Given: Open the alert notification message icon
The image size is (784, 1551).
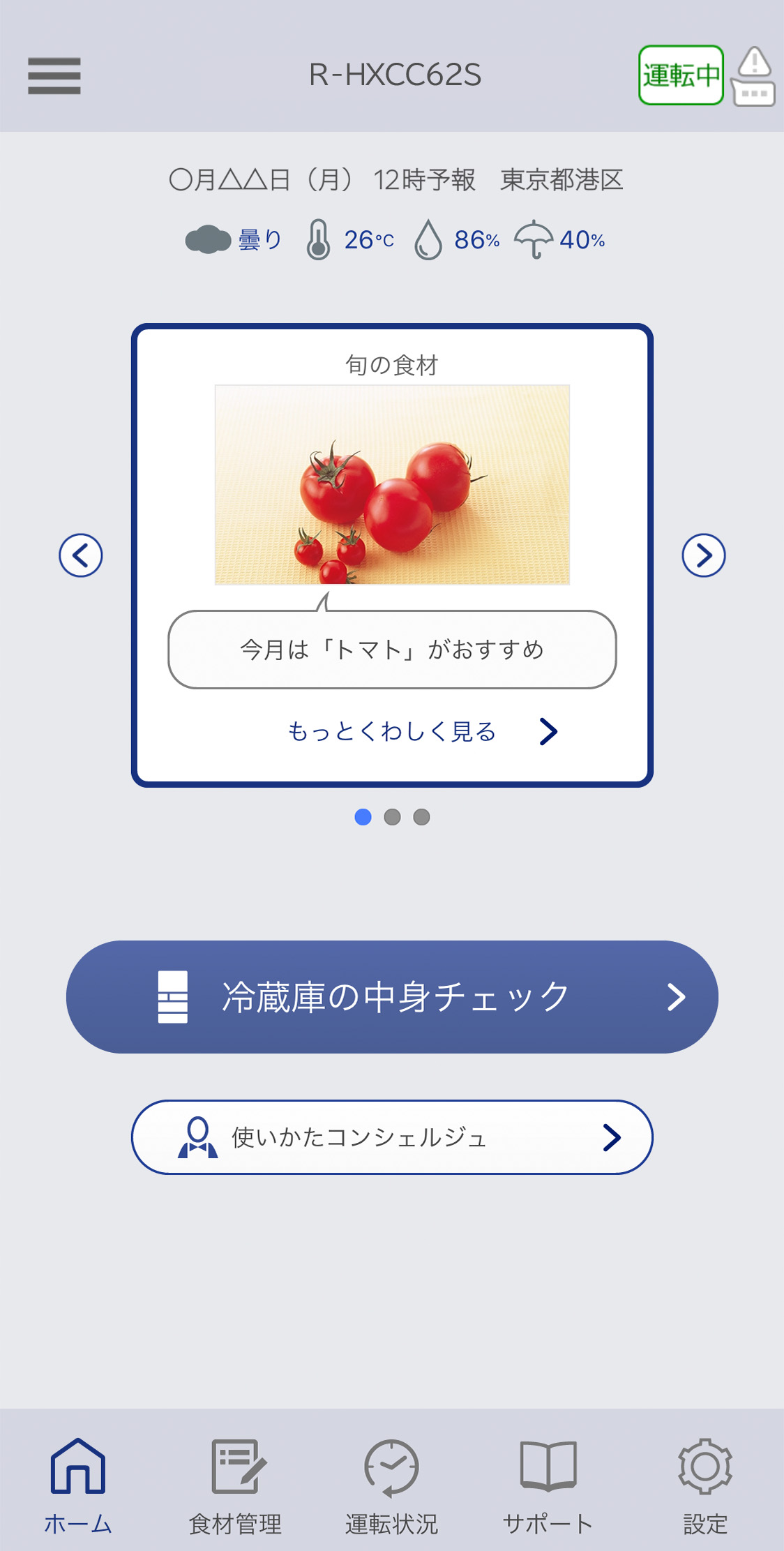Looking at the screenshot, I should pos(753,77).
